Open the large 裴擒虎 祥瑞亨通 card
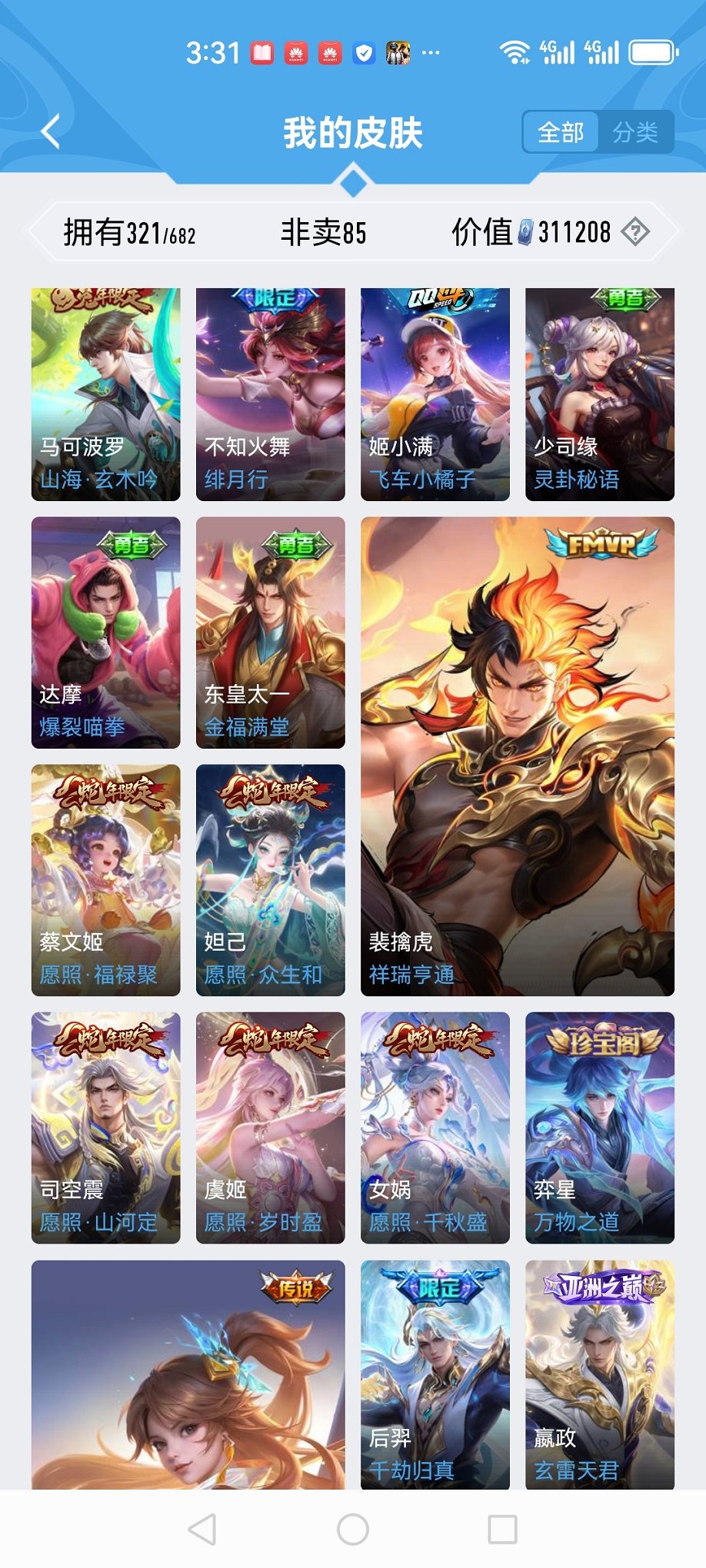706x1568 pixels. pos(518,756)
